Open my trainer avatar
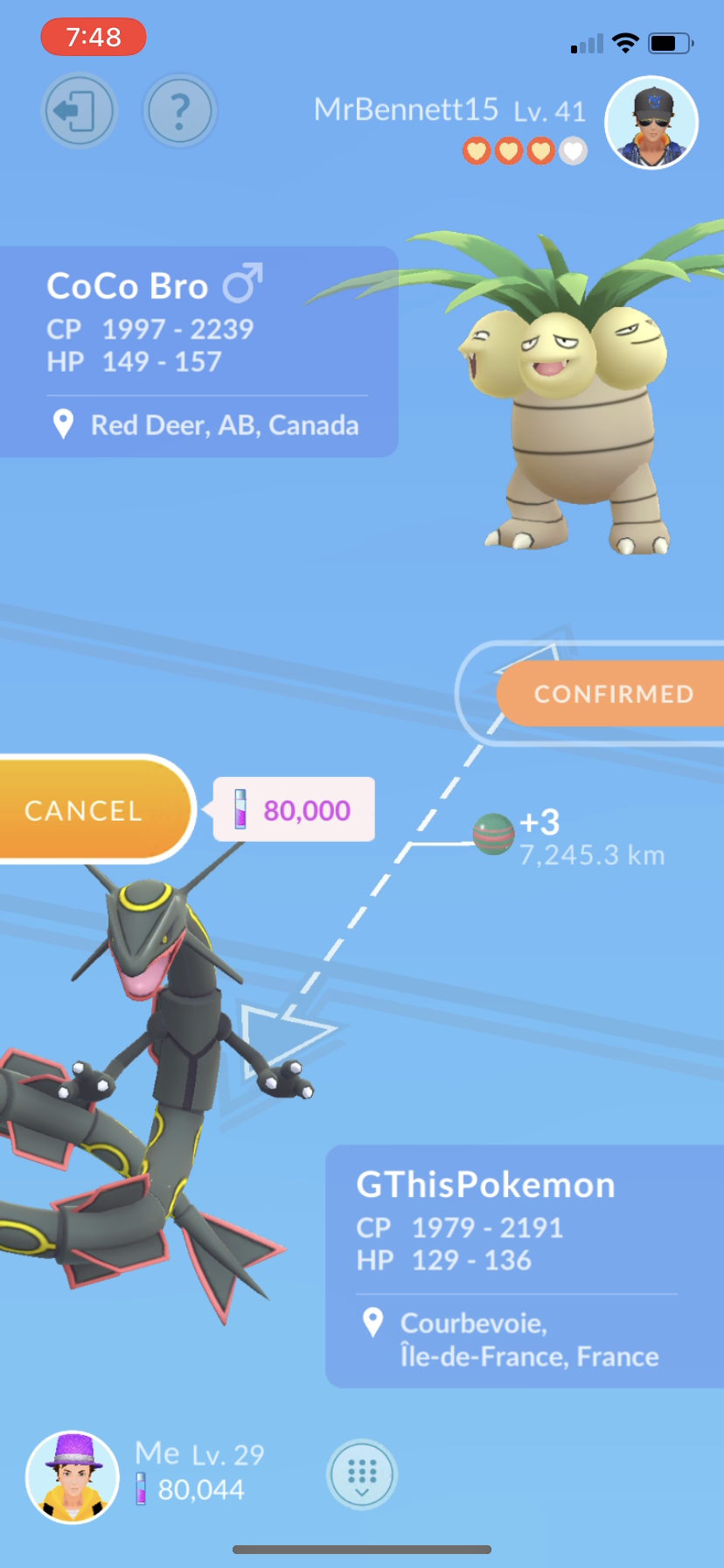Viewport: 724px width, 1568px height. click(x=73, y=1477)
